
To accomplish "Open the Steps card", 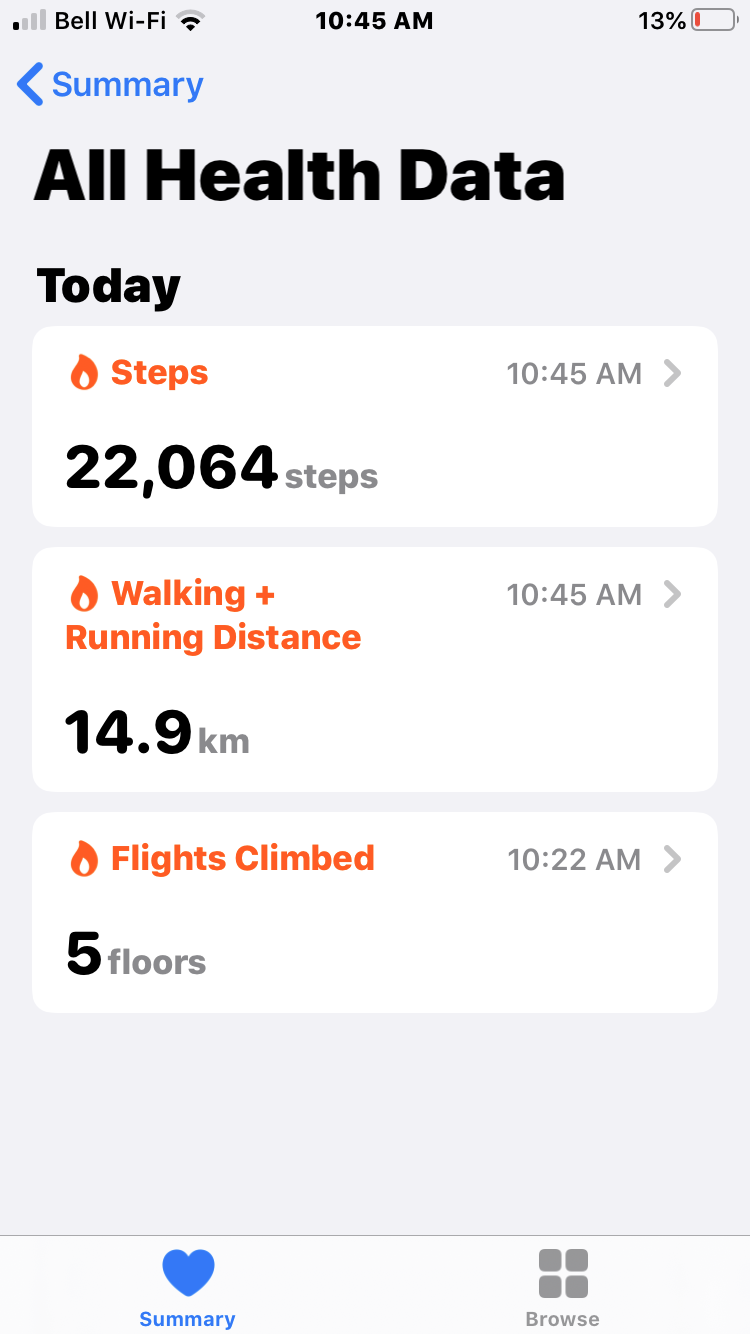I will [x=374, y=426].
